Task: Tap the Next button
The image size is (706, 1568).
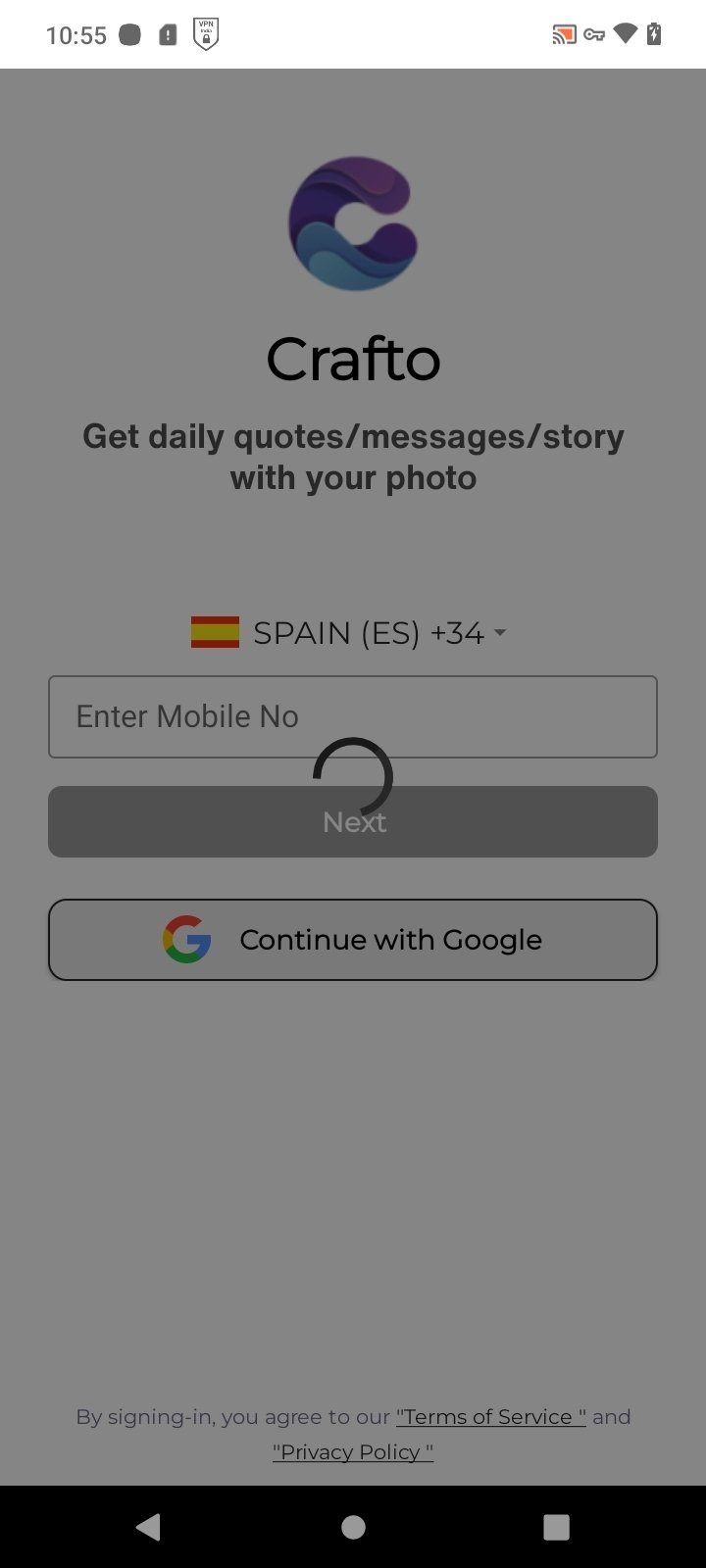Action: coord(353,822)
